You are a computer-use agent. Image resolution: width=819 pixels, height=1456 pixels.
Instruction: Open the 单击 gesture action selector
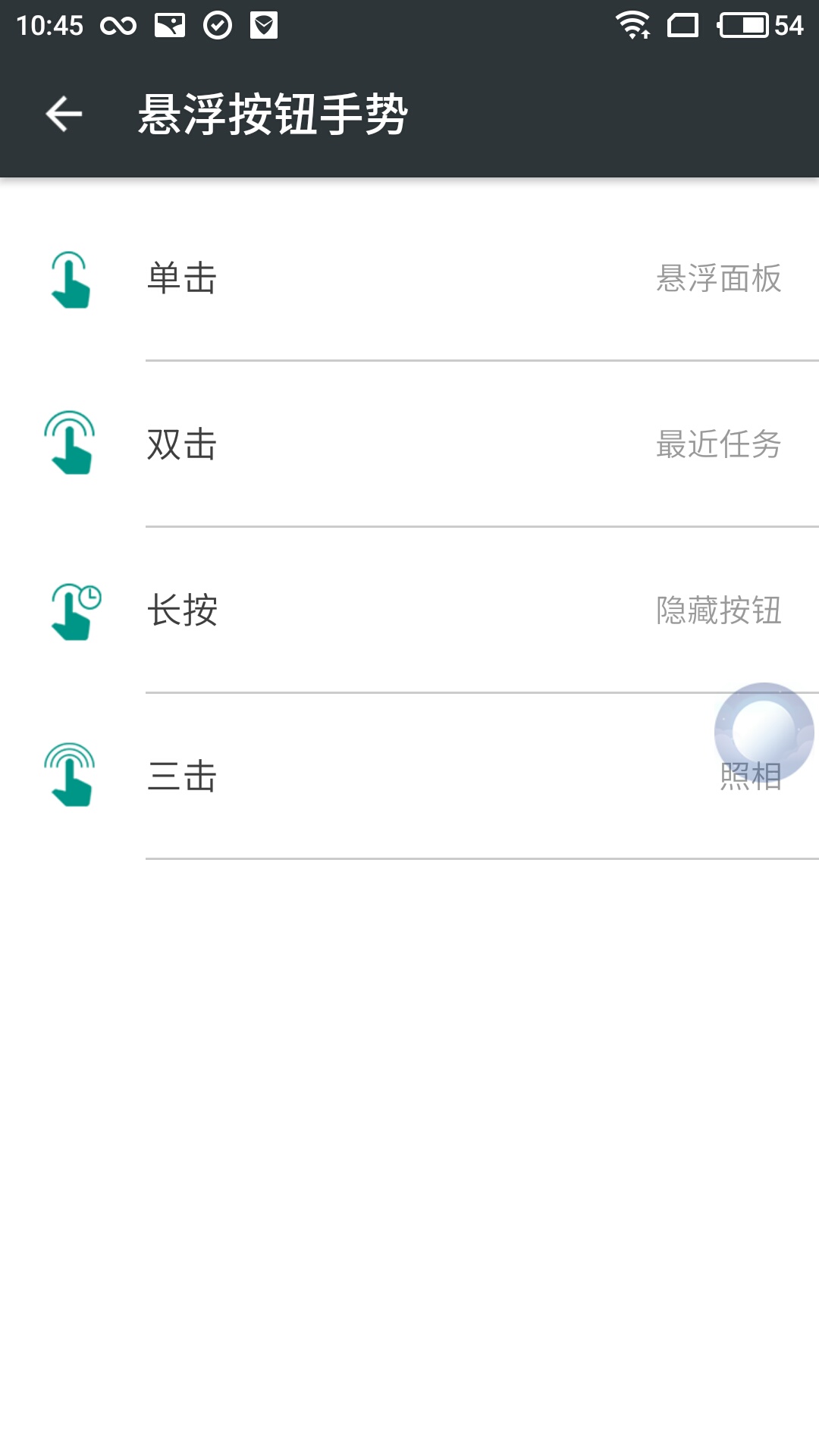pos(409,281)
